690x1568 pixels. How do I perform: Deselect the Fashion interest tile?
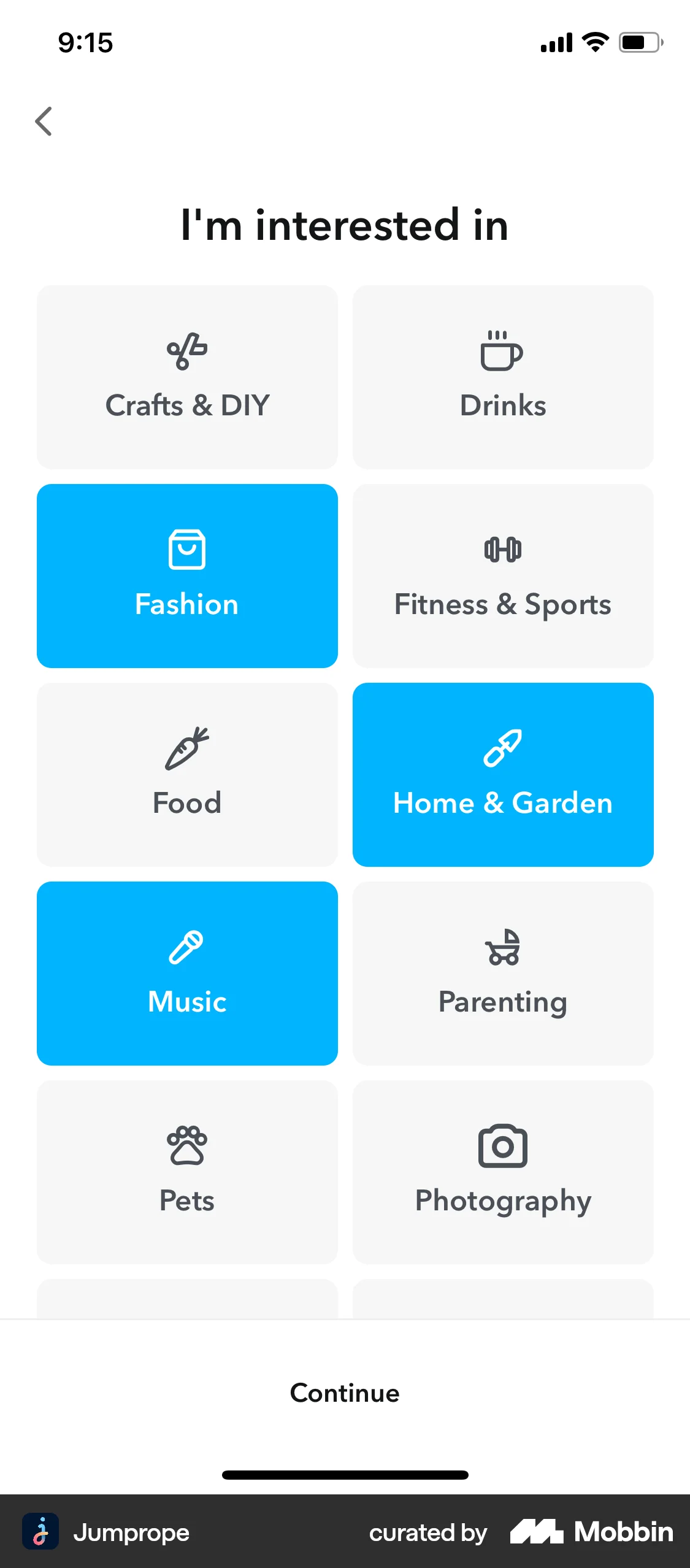click(187, 575)
